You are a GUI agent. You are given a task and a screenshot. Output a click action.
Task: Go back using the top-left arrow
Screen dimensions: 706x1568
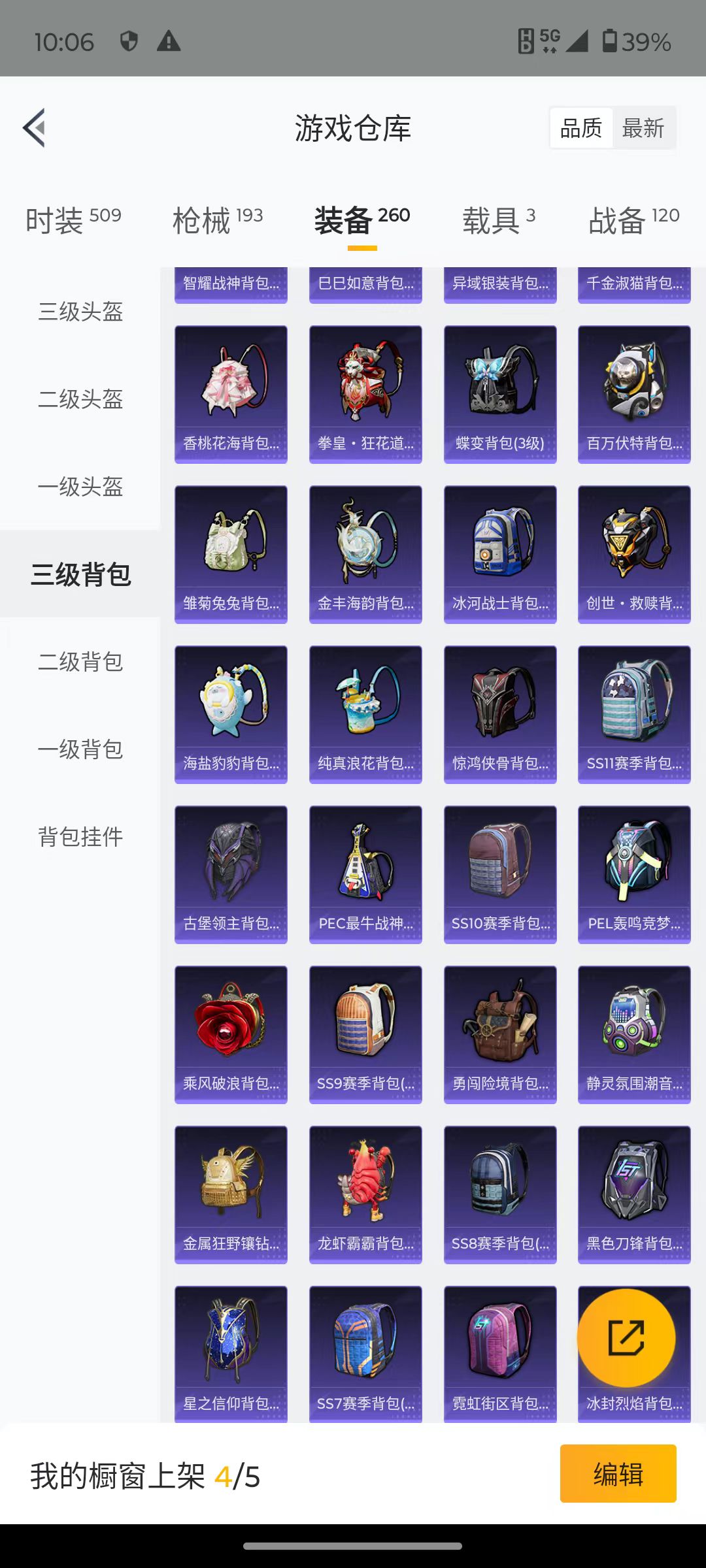35,128
